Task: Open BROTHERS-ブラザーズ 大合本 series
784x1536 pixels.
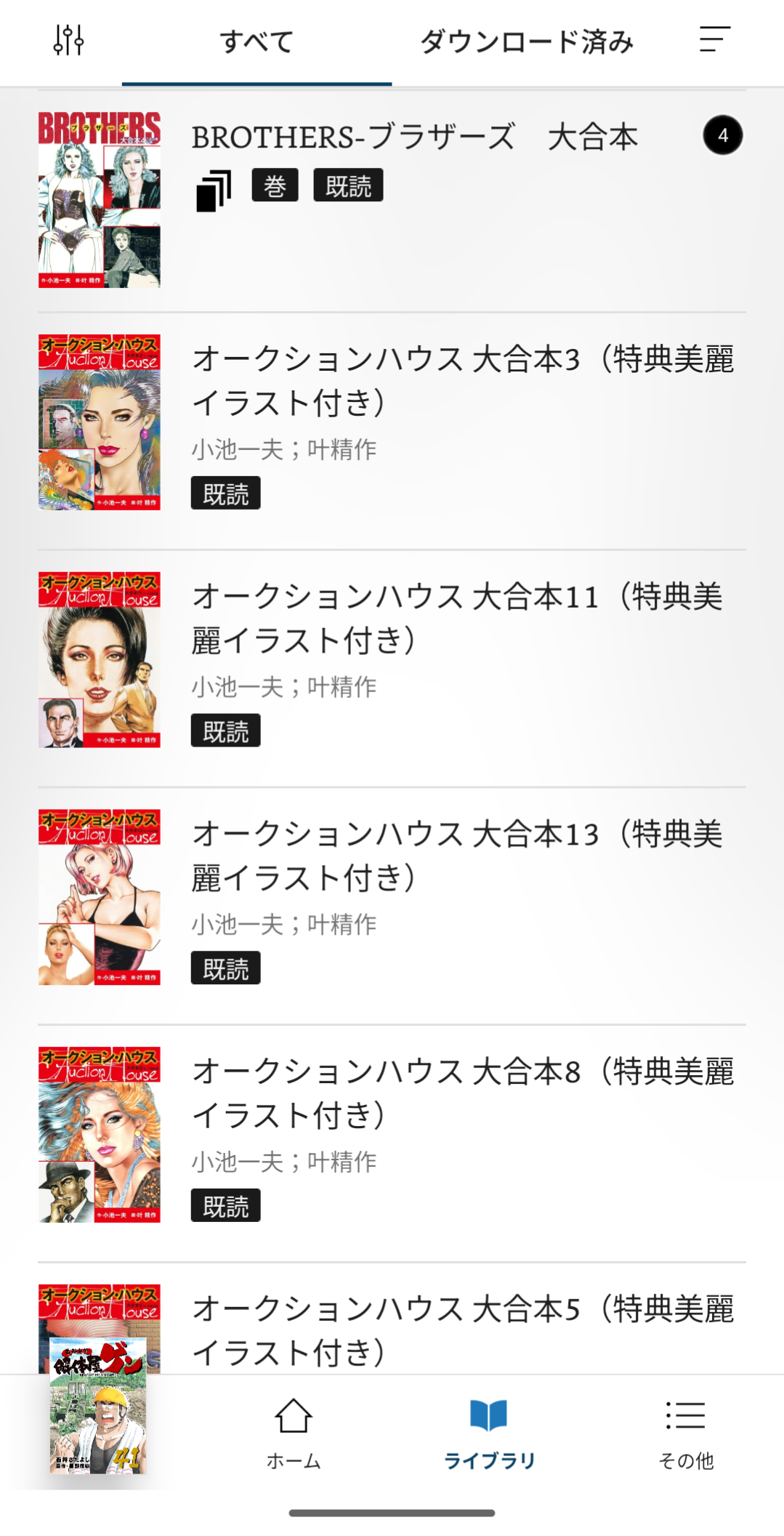Action: (414, 138)
